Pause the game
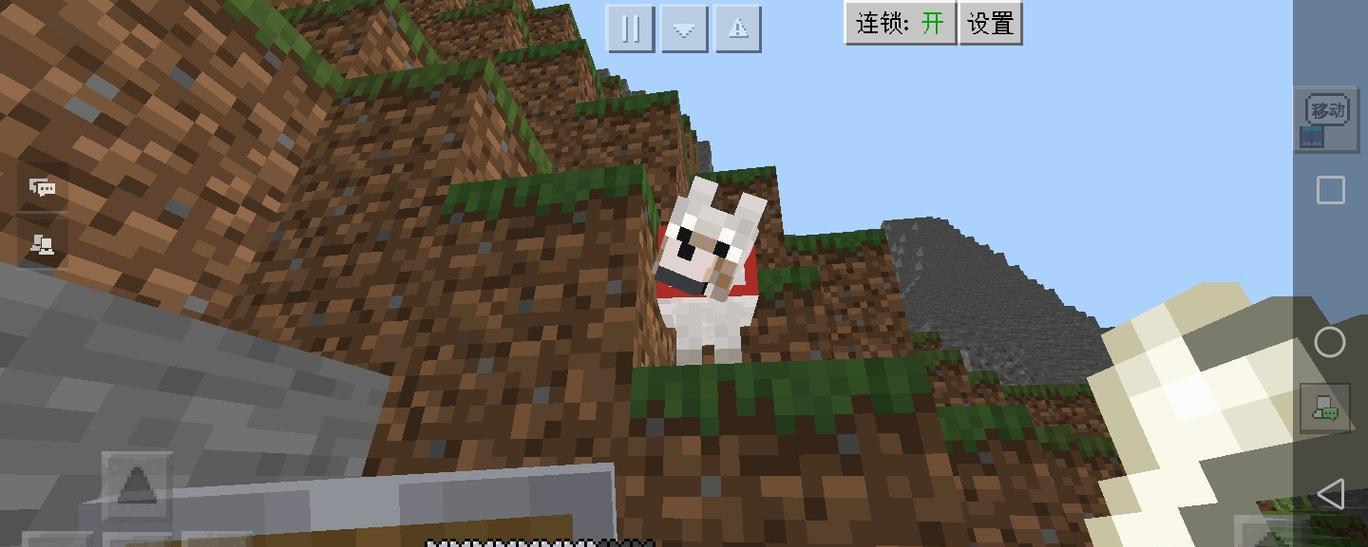Viewport: 1368px width, 547px height. (631, 29)
